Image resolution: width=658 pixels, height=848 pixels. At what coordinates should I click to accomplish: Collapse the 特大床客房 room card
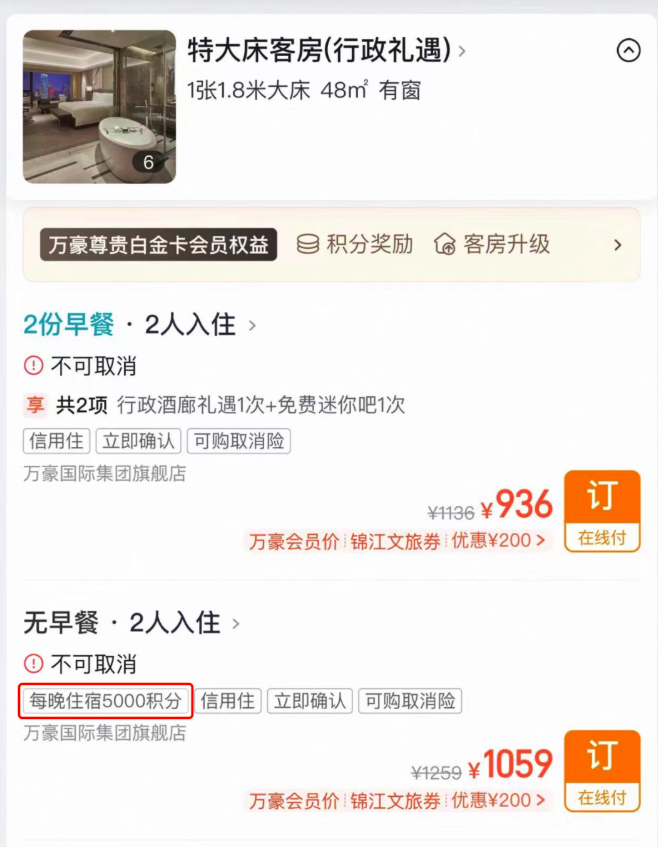tap(628, 50)
